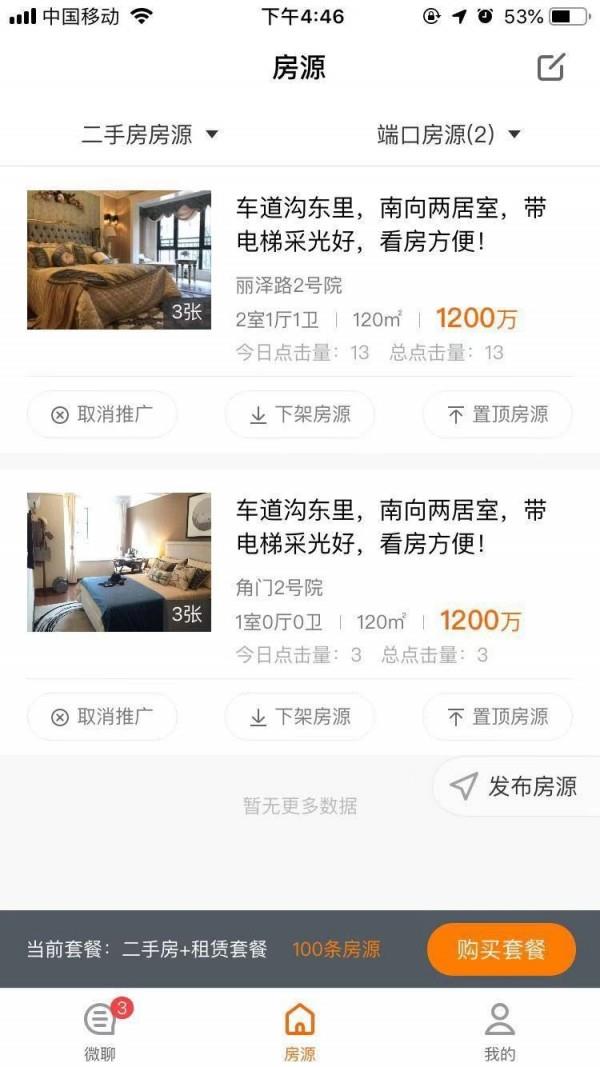Tap 下架房源 for the 角门2号院 listing

click(x=300, y=716)
